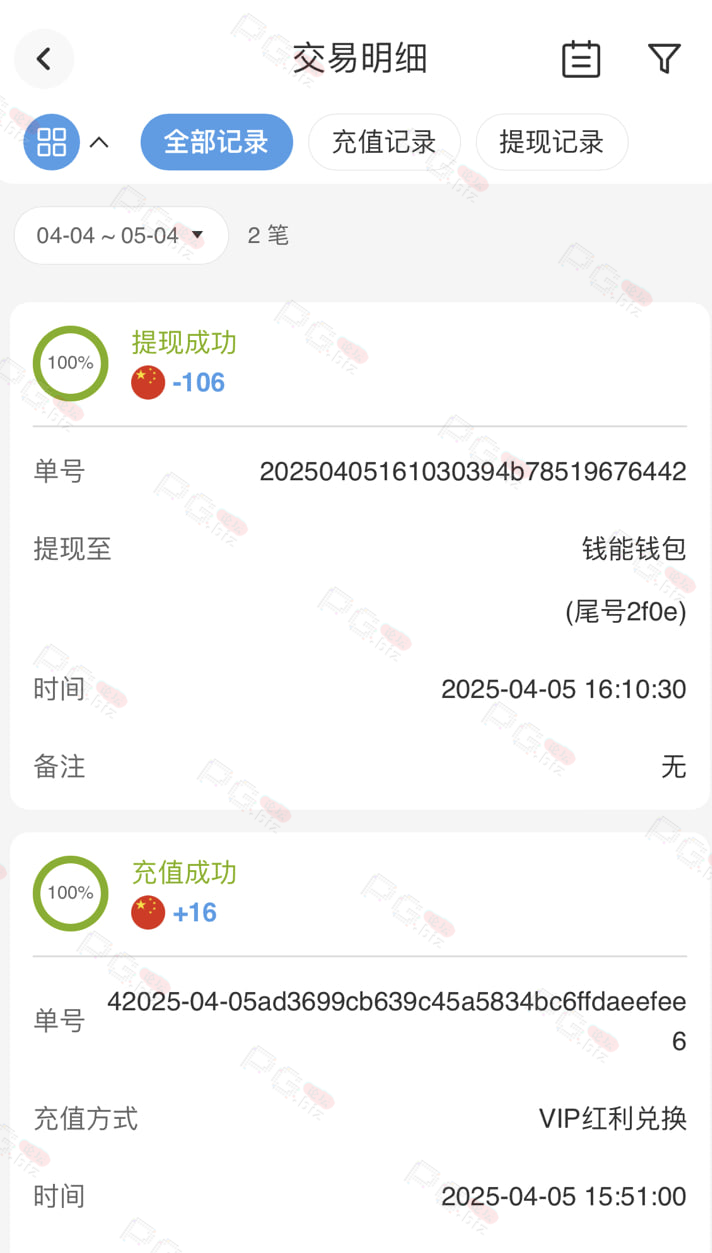This screenshot has height=1253, width=712.
Task: Open the calendar date picker icon
Action: click(581, 59)
